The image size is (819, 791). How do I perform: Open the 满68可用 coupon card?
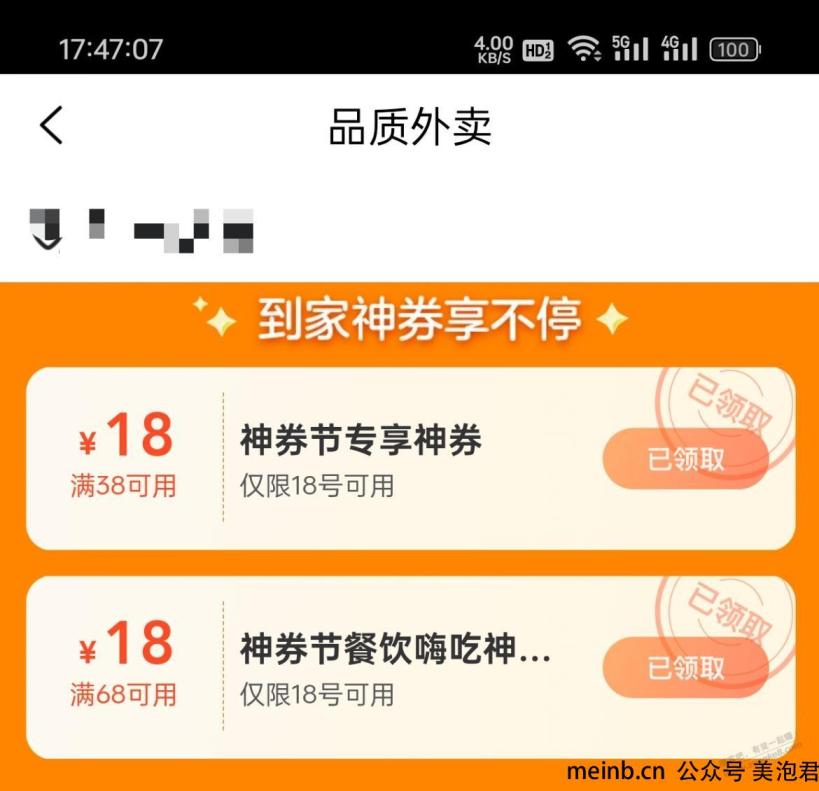click(x=400, y=667)
